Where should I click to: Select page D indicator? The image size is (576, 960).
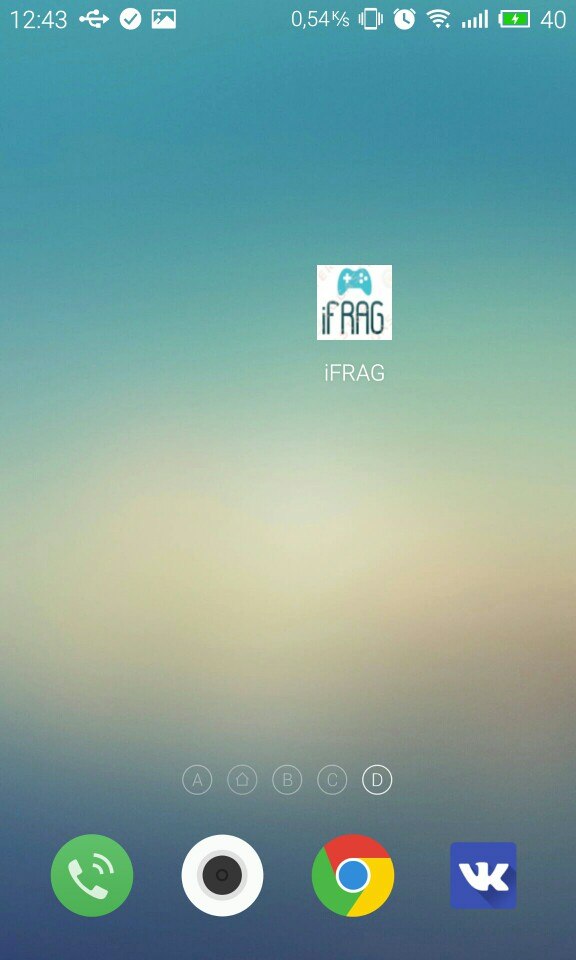point(377,780)
